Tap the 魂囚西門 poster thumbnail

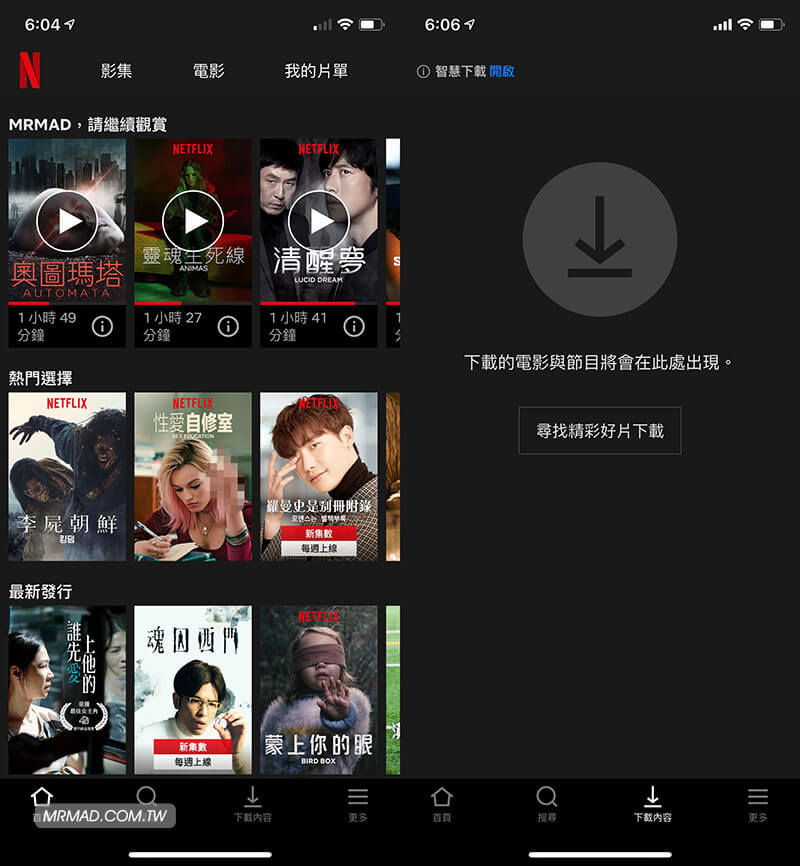(x=193, y=690)
